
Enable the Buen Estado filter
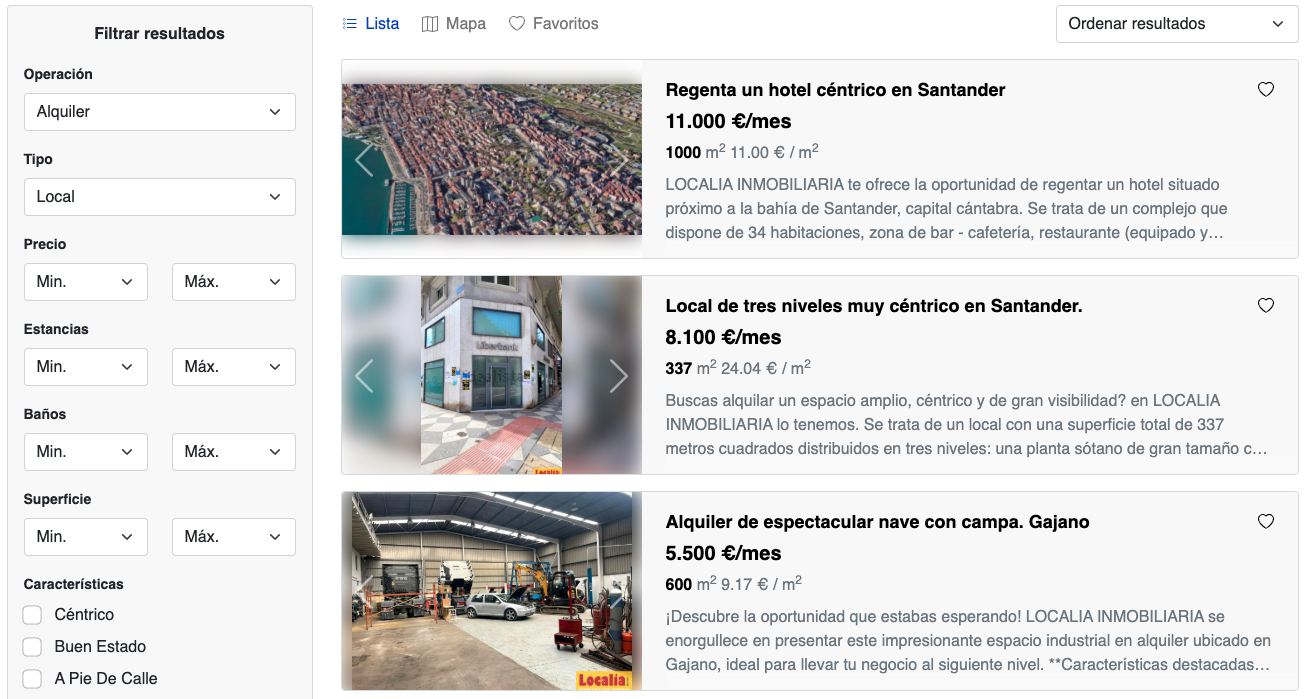(32, 647)
